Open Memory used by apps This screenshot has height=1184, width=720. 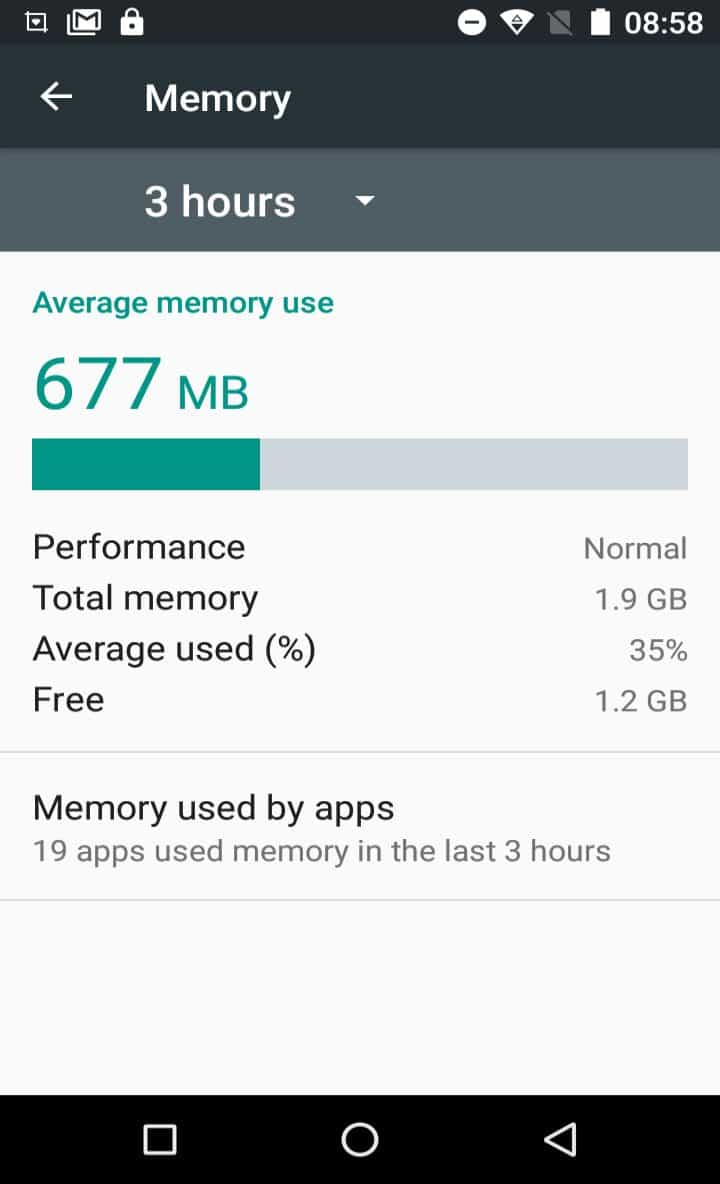(x=359, y=827)
